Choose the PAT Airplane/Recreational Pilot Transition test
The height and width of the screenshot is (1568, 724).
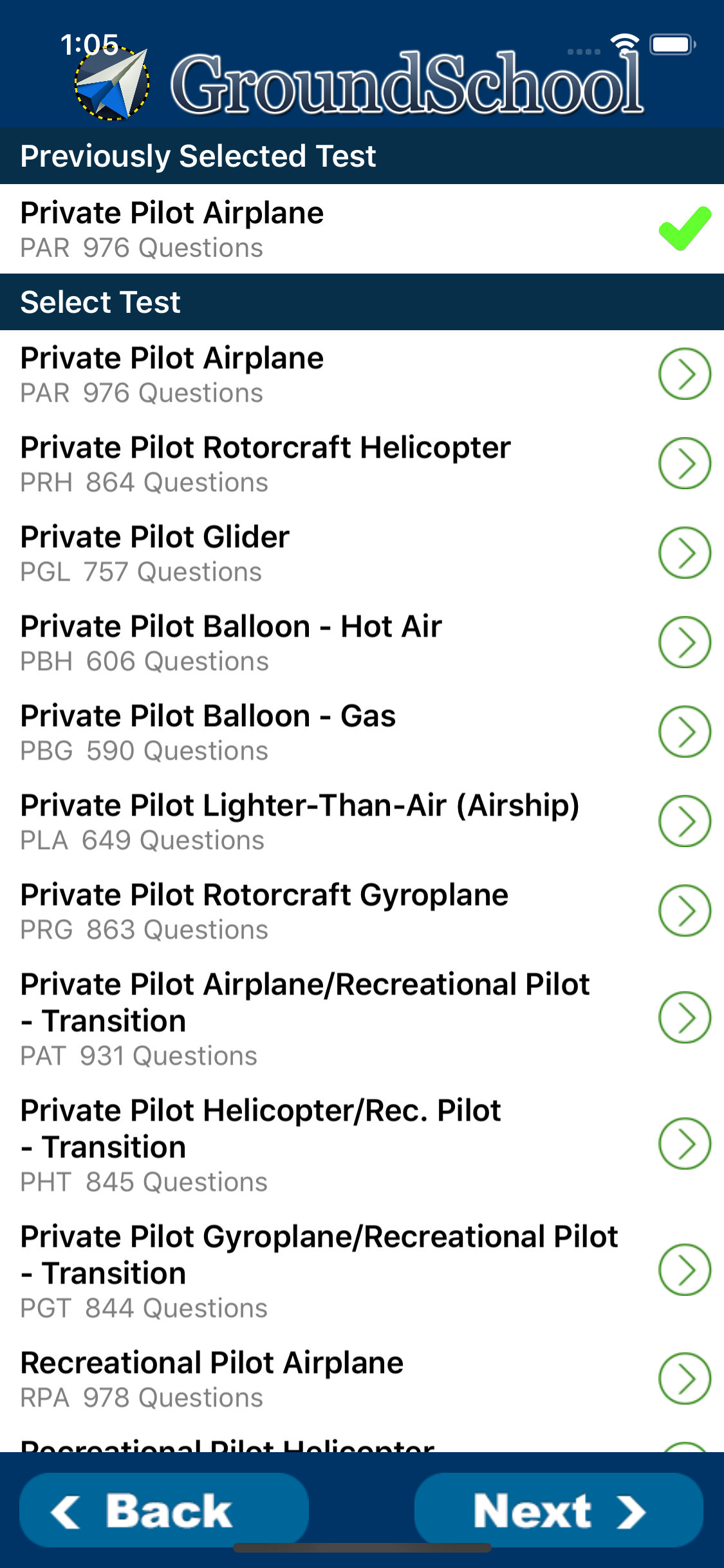point(362,1019)
